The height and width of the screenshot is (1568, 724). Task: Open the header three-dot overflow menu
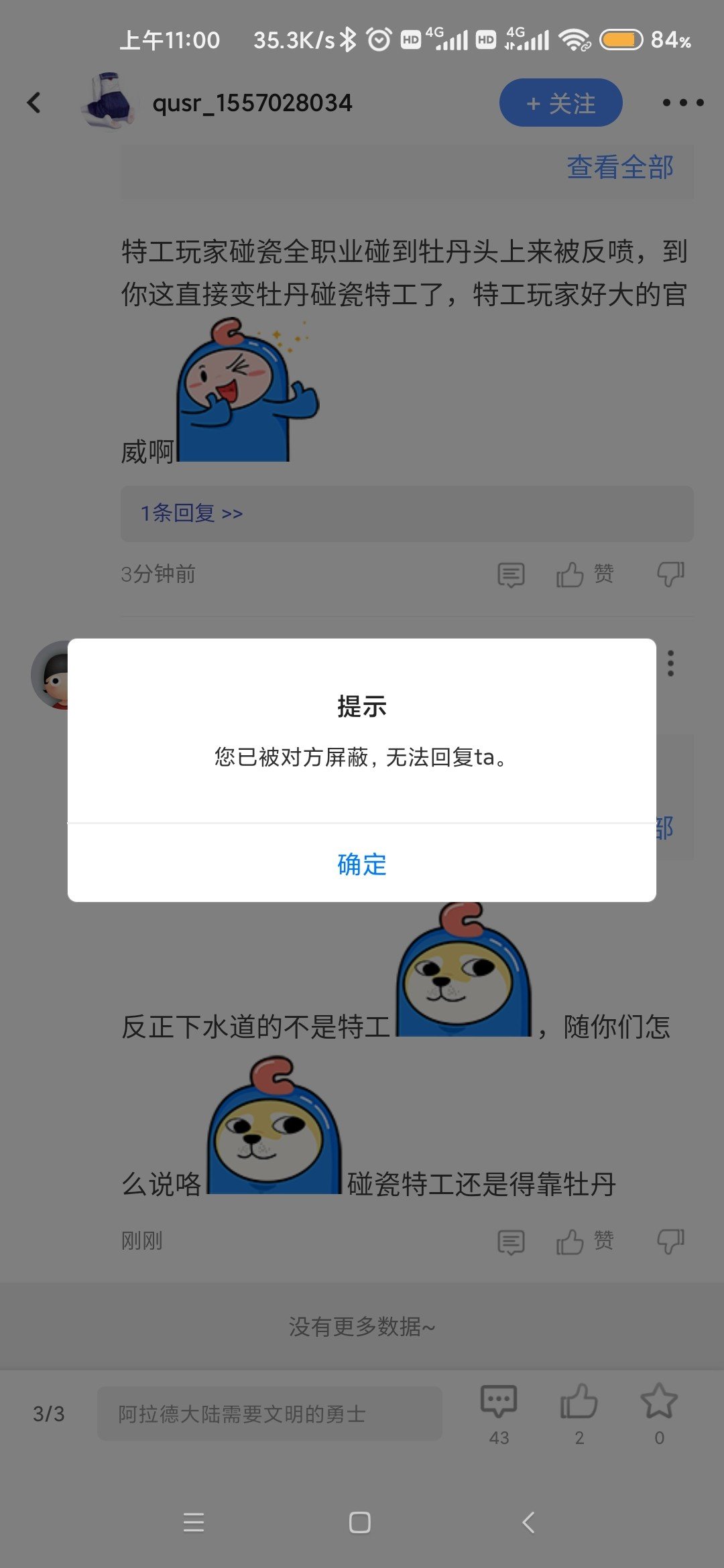click(x=682, y=103)
